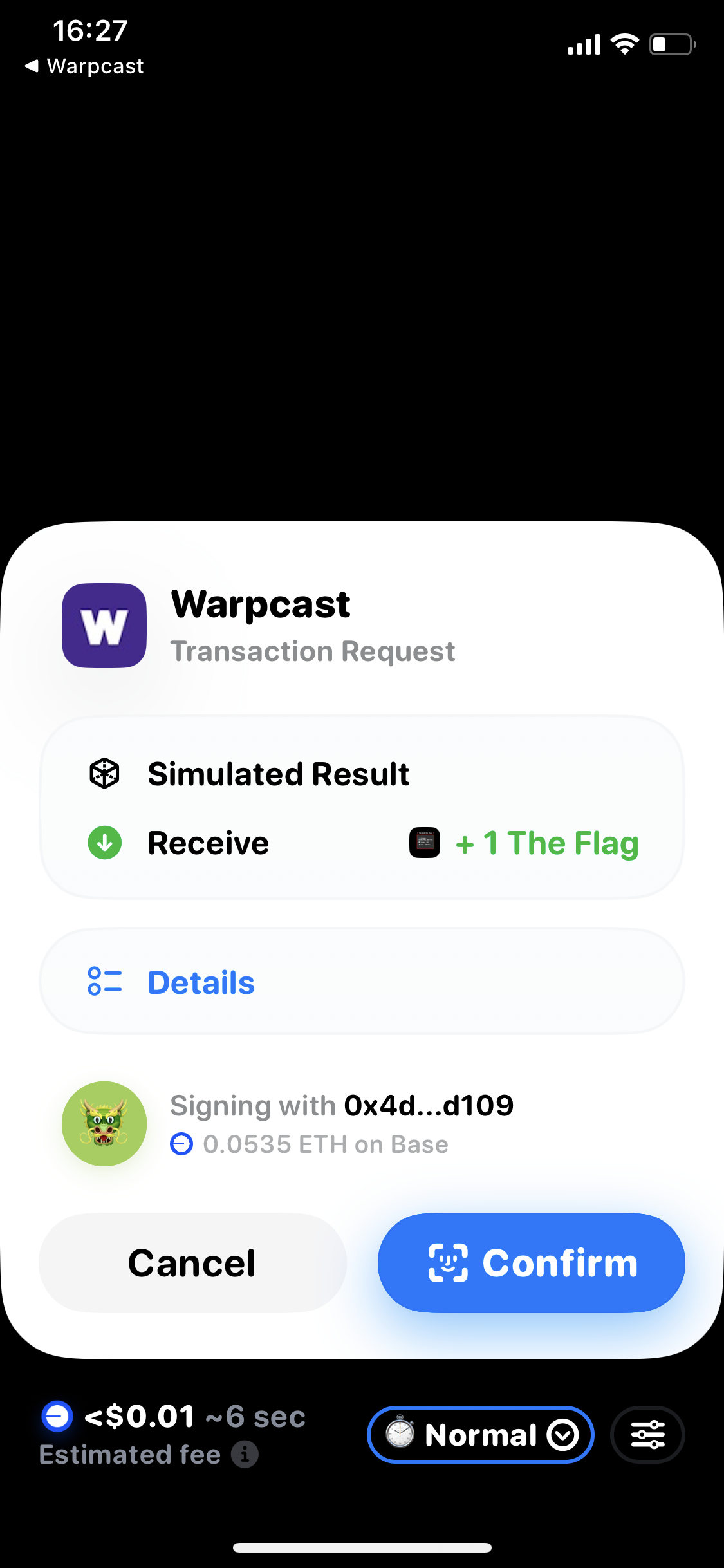Return to Warpcast via back arrow
This screenshot has height=1568, width=724.
[x=84, y=66]
